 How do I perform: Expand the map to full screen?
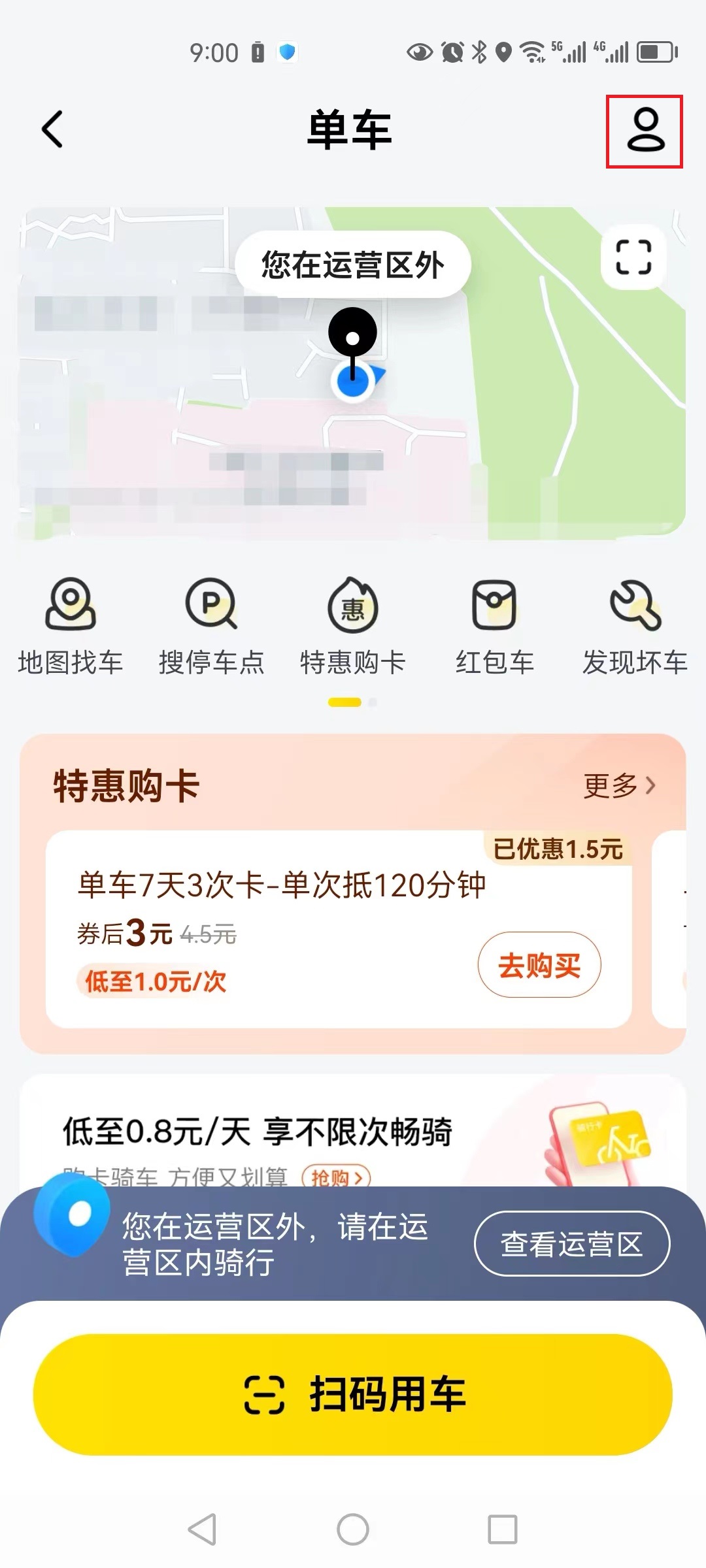[633, 257]
